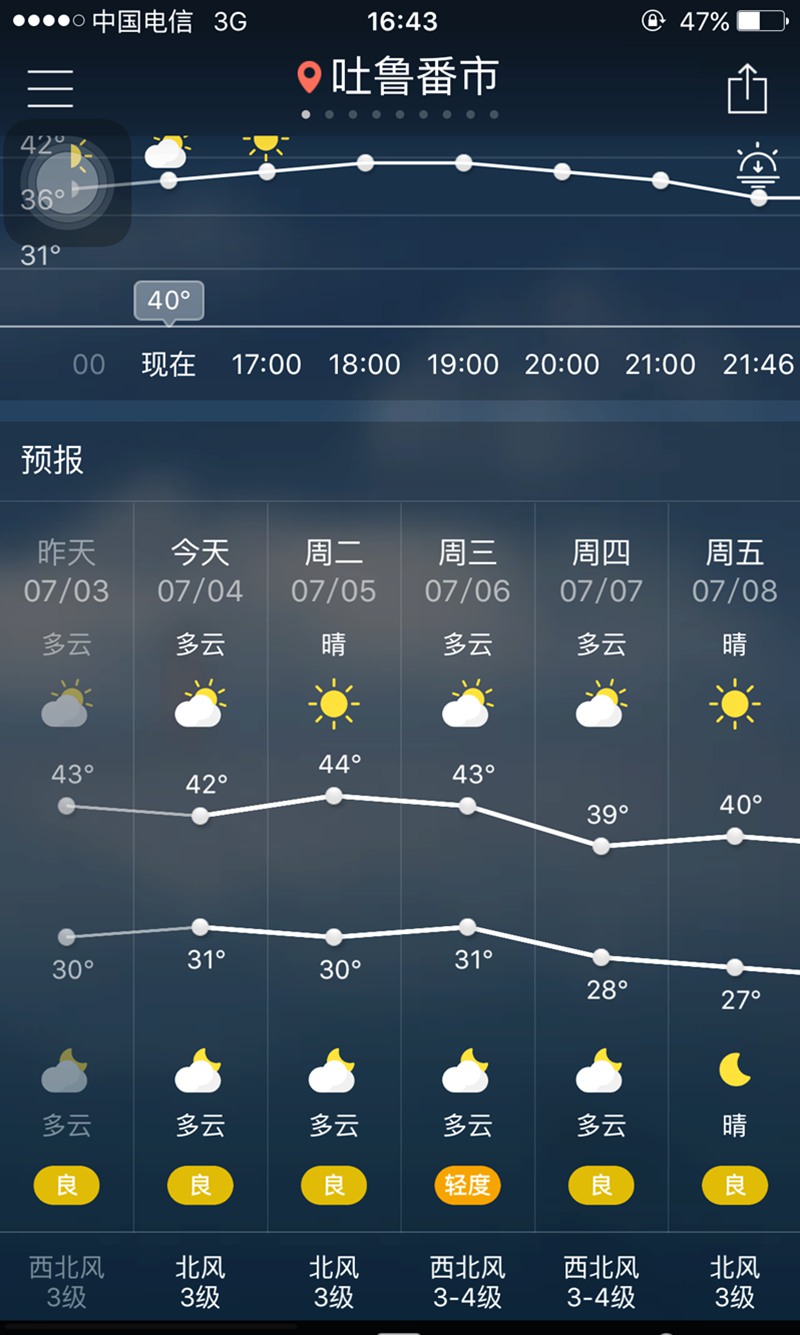
Task: Open yesterday's column 昨天 07/03
Action: (x=66, y=571)
